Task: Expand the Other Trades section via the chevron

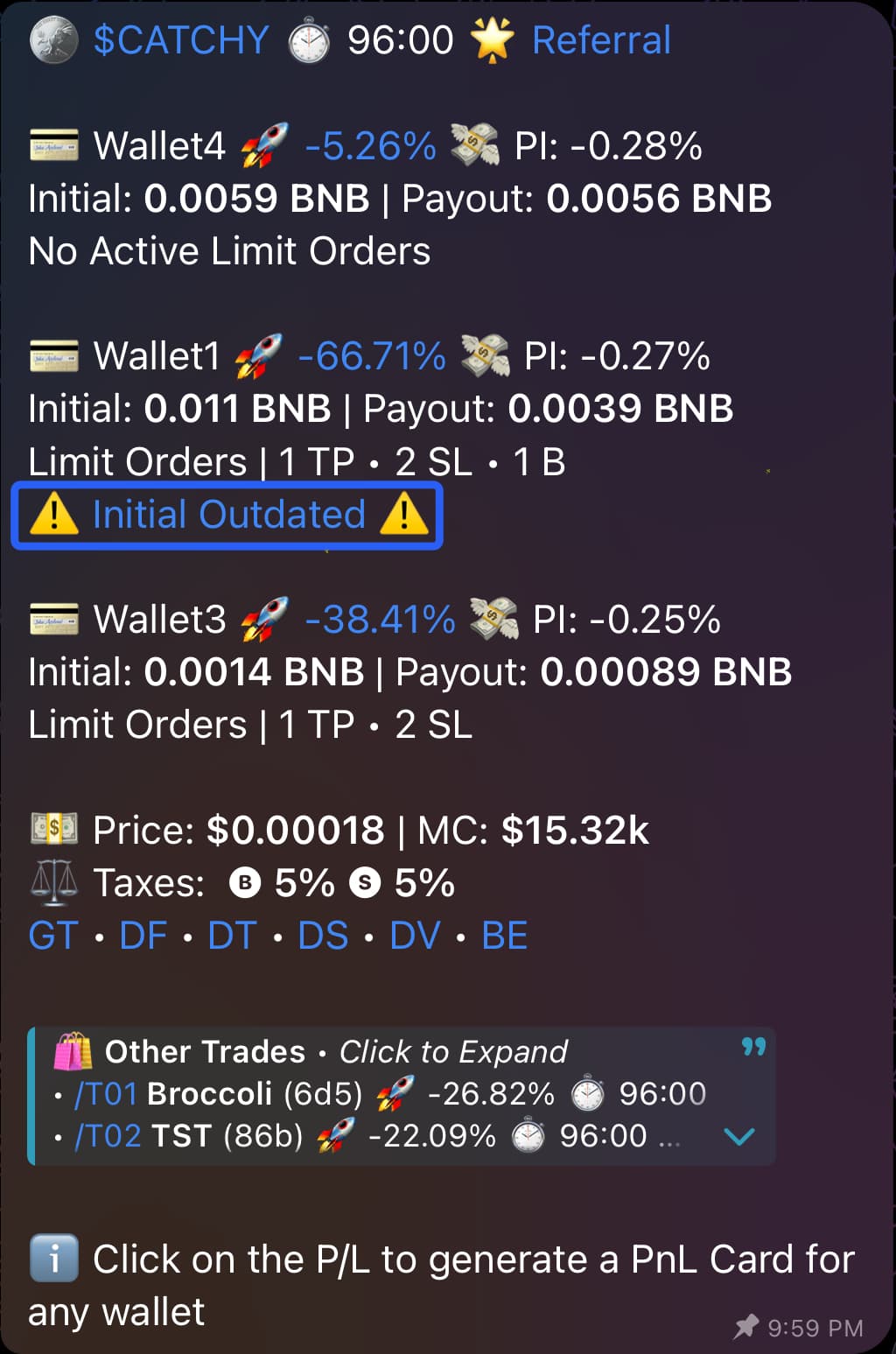Action: pyautogui.click(x=740, y=1136)
